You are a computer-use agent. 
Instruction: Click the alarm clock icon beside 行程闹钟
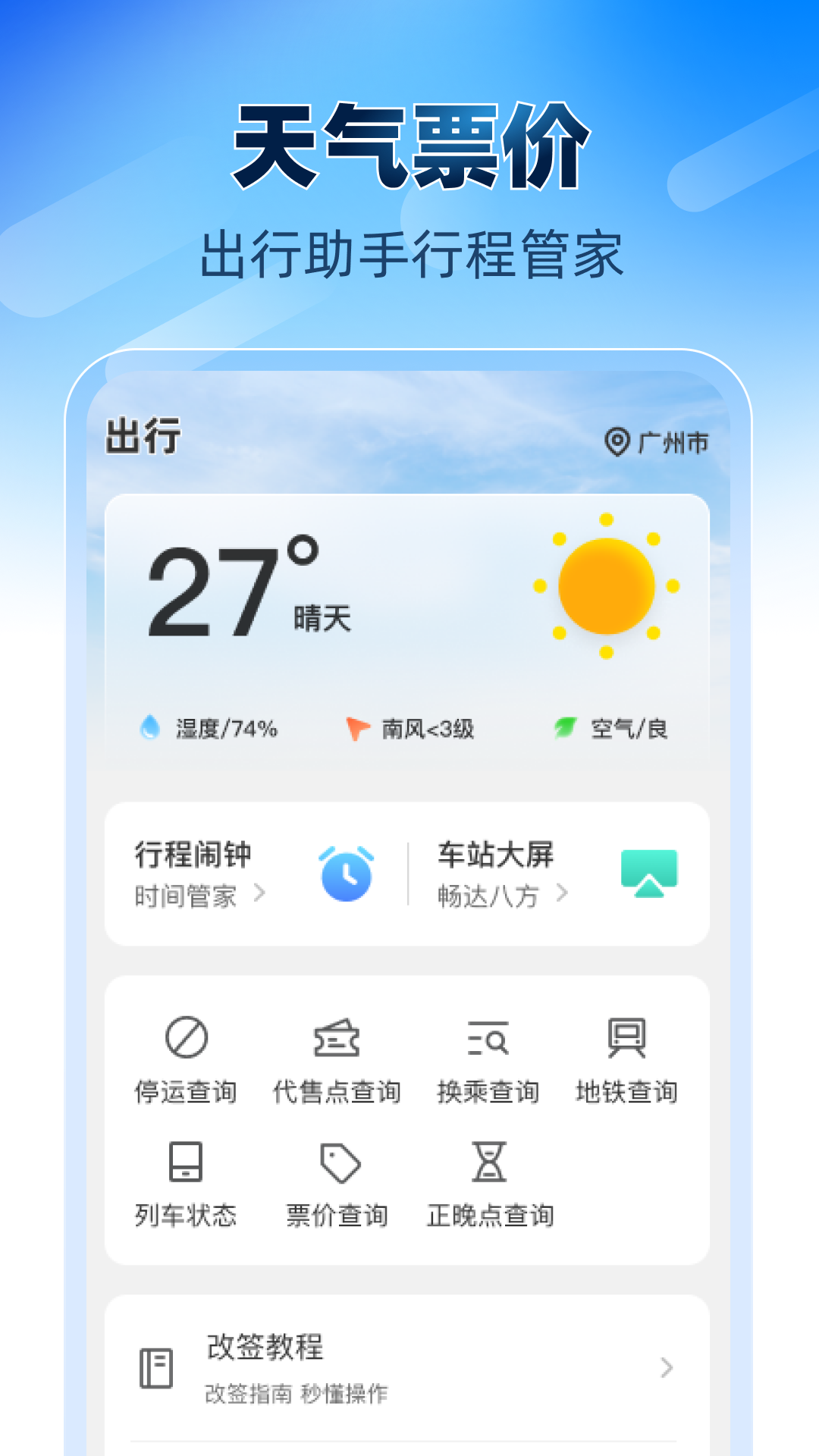coord(345,874)
